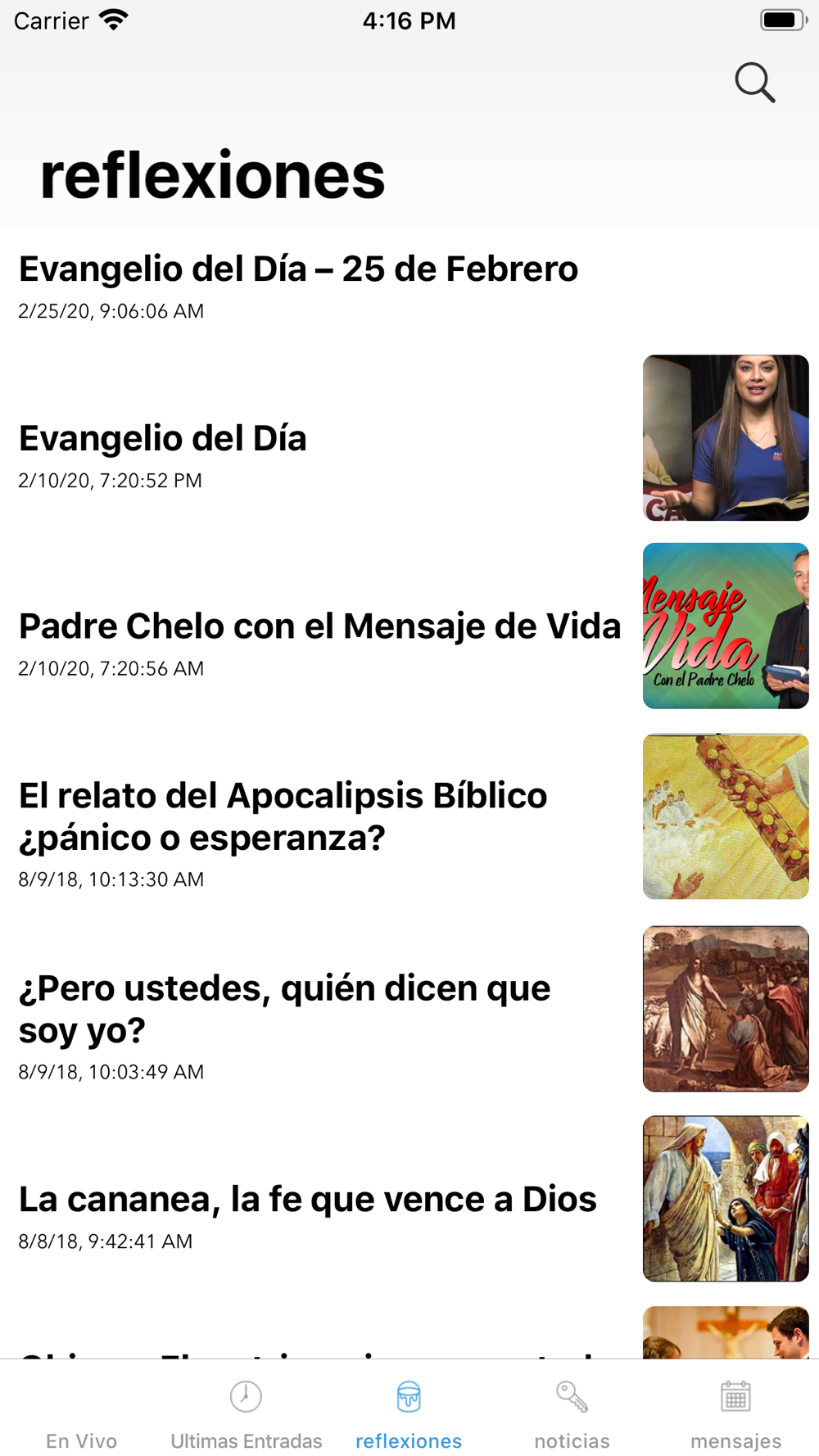Viewport: 819px width, 1456px height.
Task: Go to the Ultimas Entradas tab
Action: pos(246,1412)
